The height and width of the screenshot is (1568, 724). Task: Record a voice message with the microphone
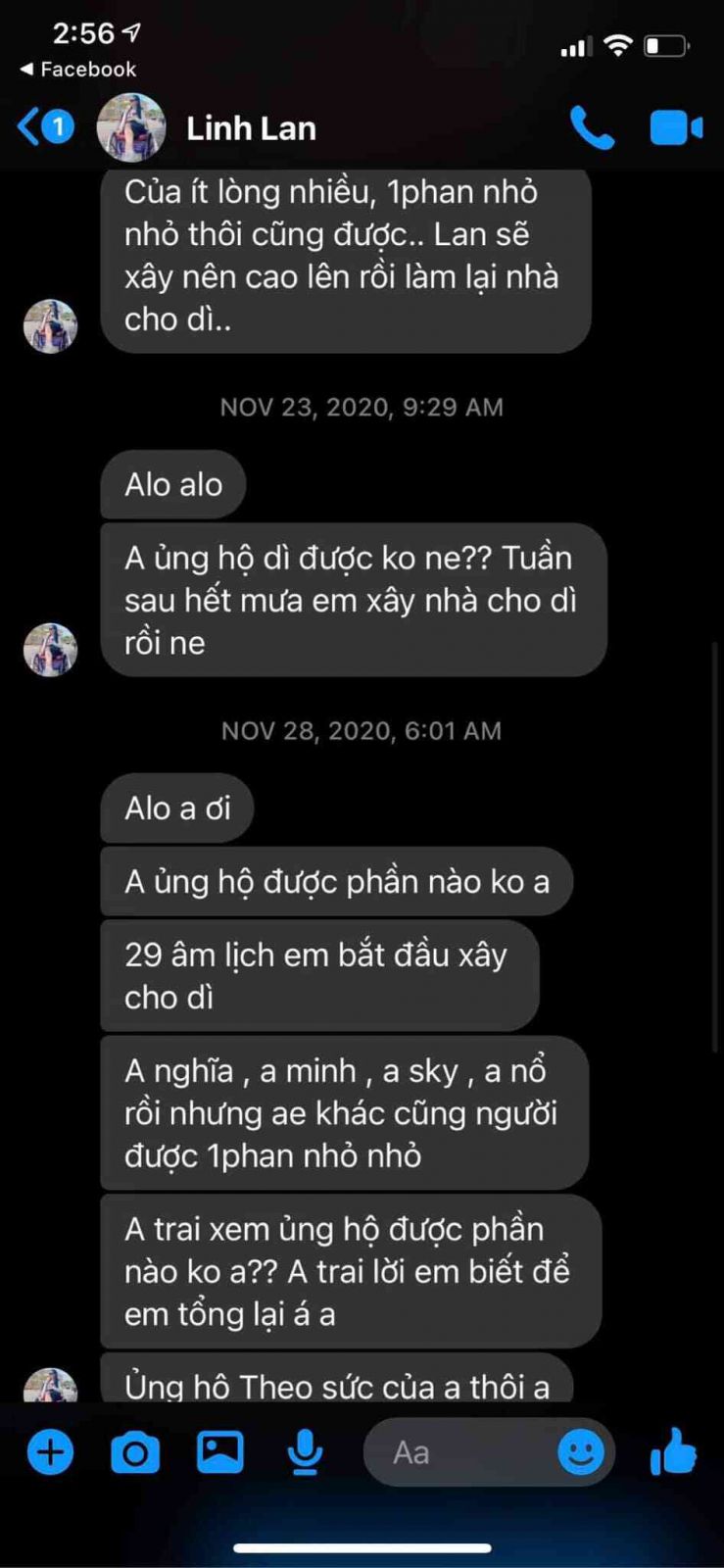[x=305, y=1451]
